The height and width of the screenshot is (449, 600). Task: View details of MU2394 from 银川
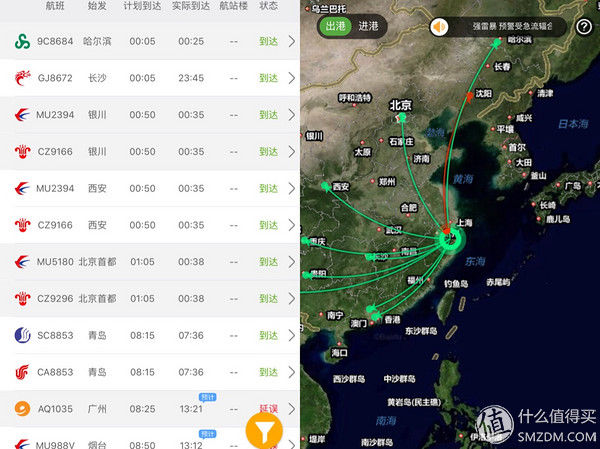150,115
